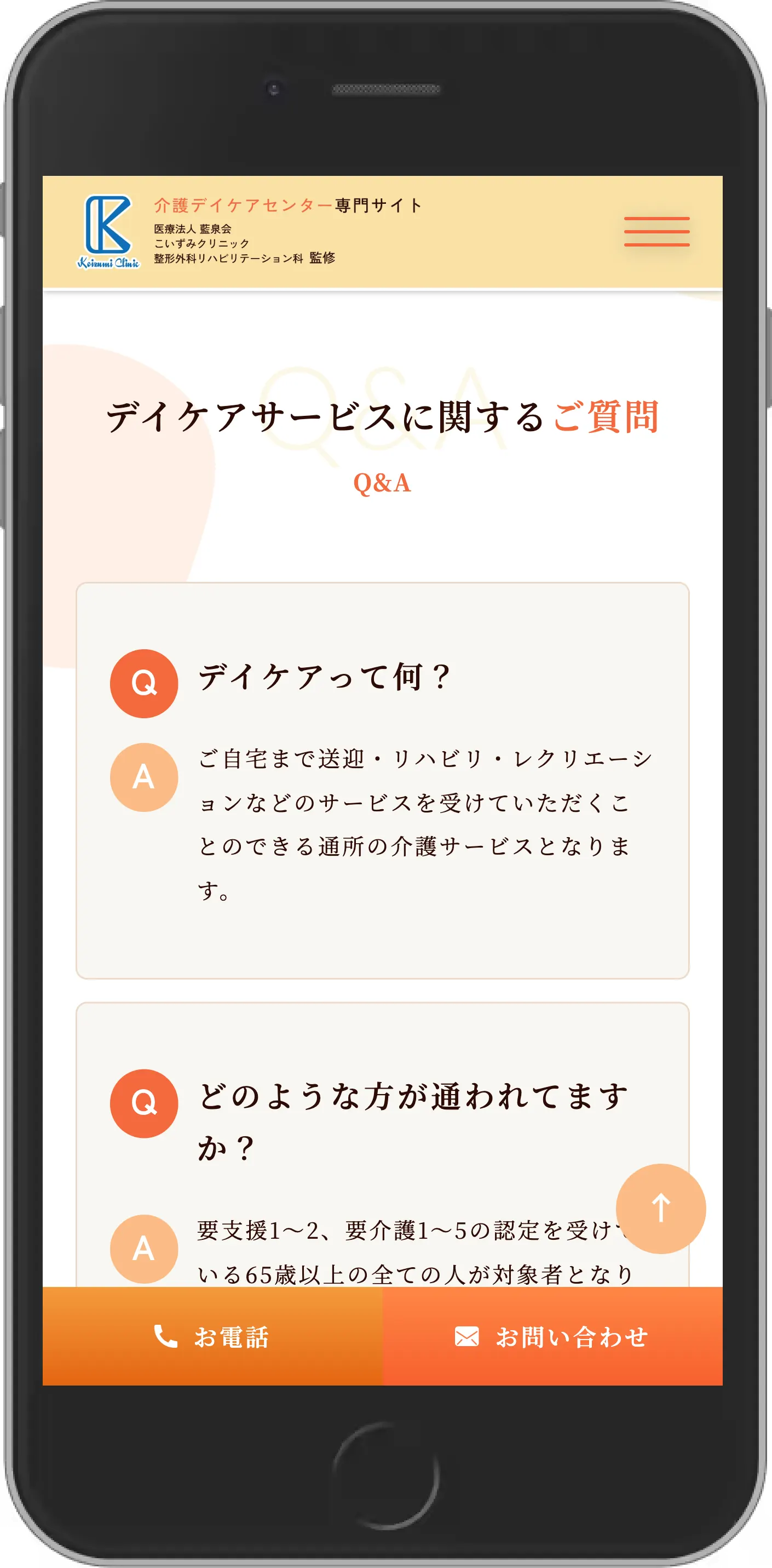Tap the scroll-to-top arrow button
The width and height of the screenshot is (772, 1568).
click(x=661, y=1208)
